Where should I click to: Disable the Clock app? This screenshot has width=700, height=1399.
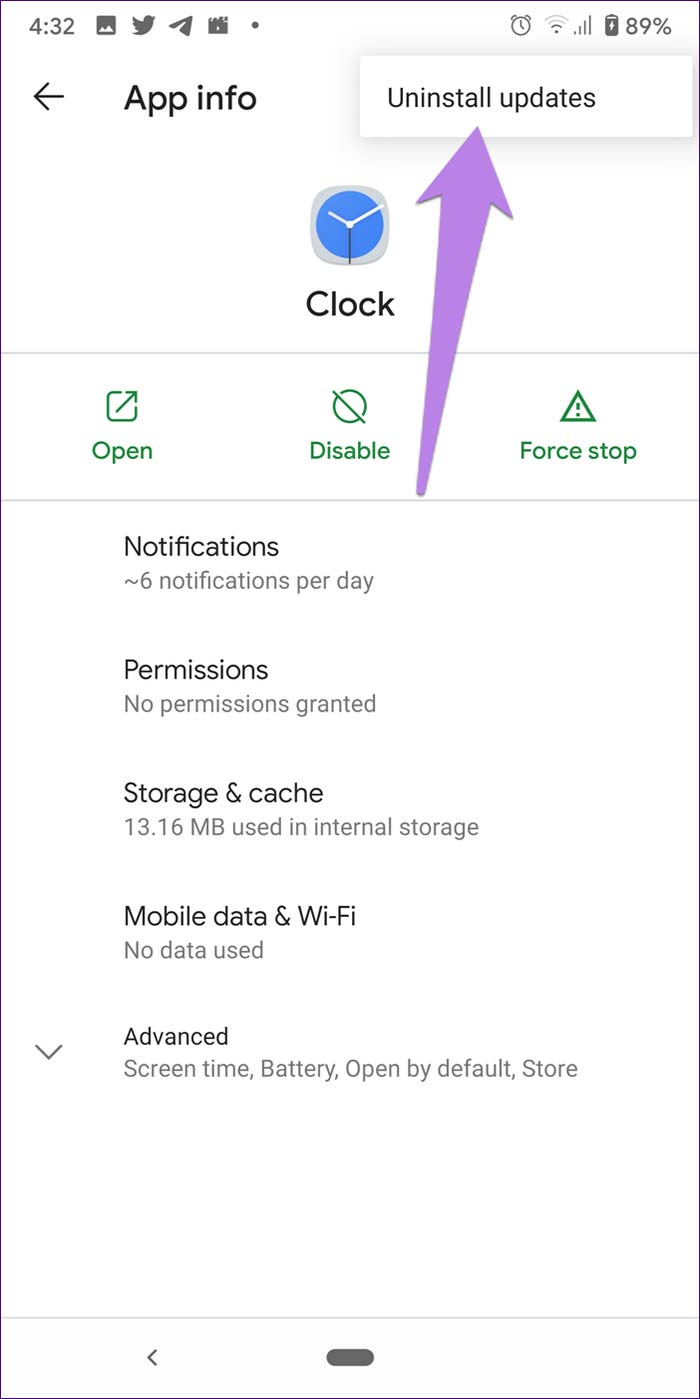pos(349,427)
